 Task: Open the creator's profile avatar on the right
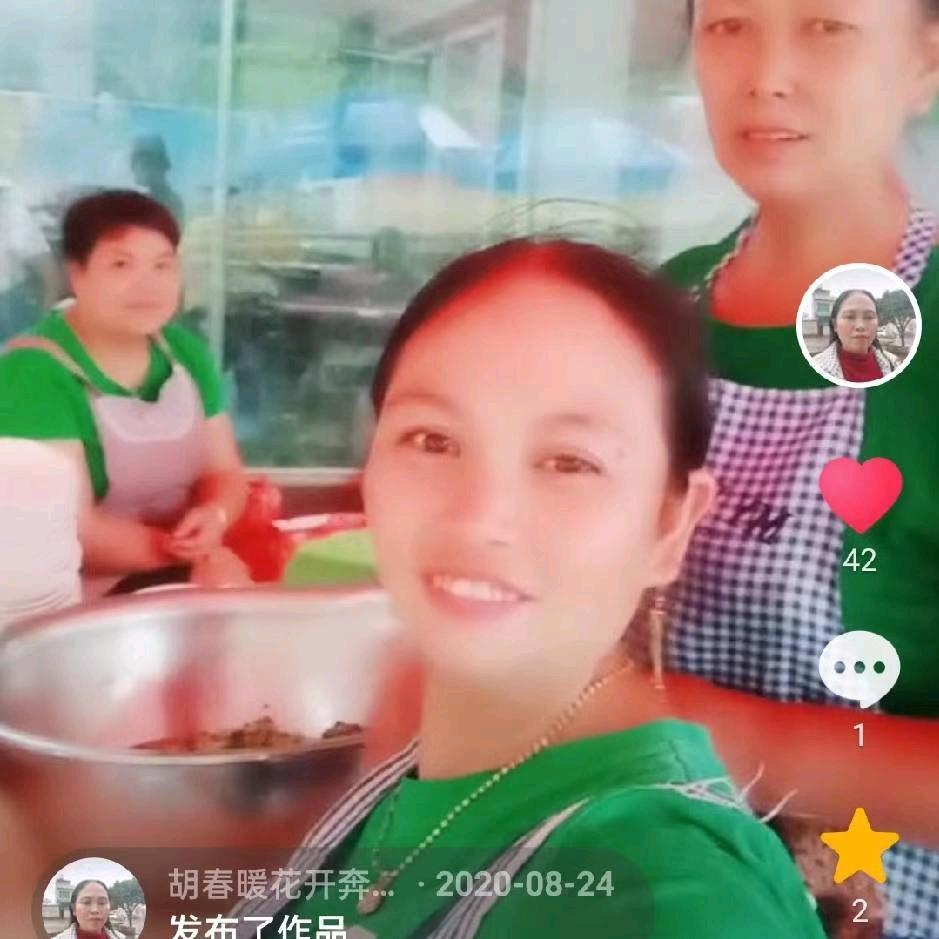858,326
